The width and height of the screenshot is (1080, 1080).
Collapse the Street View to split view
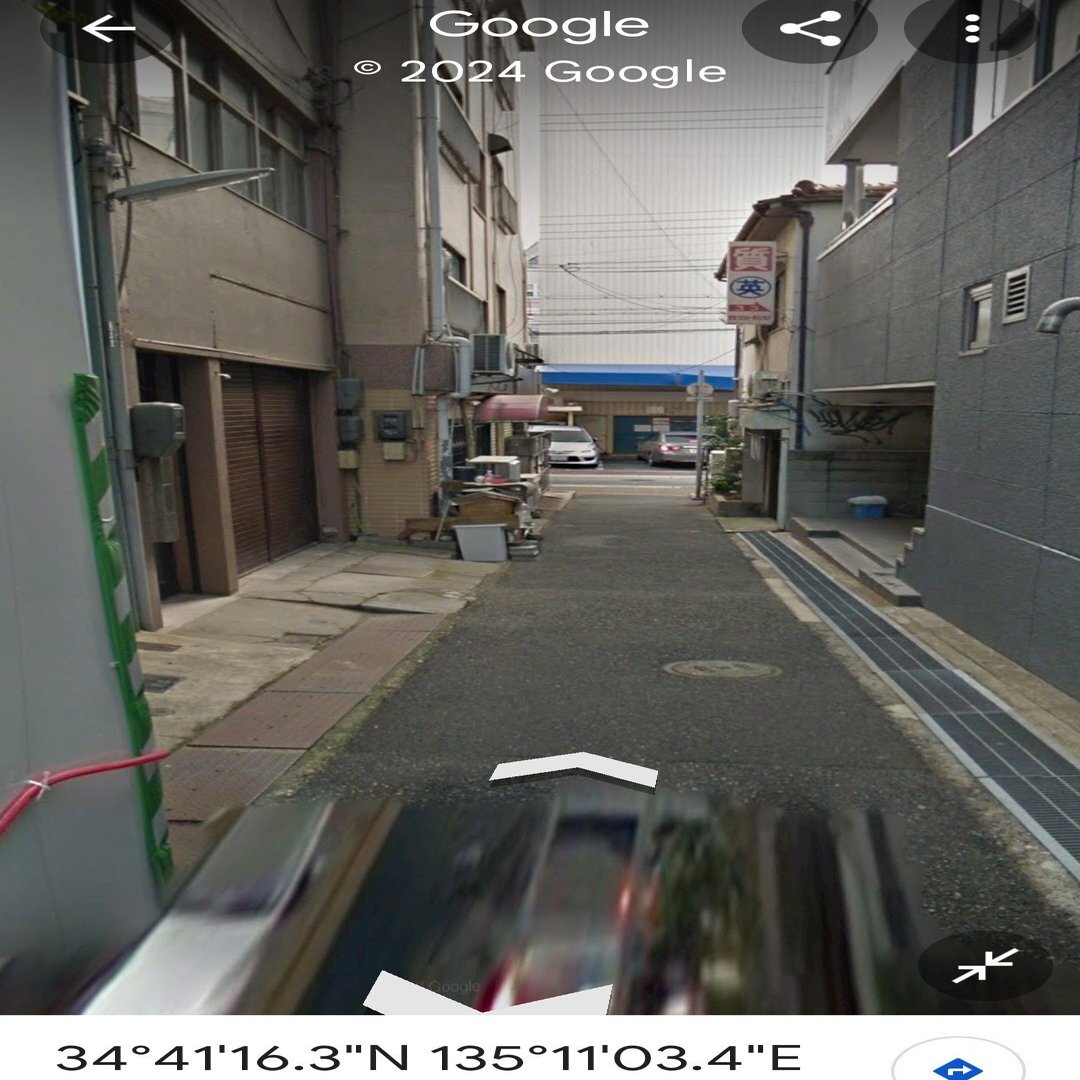click(984, 965)
